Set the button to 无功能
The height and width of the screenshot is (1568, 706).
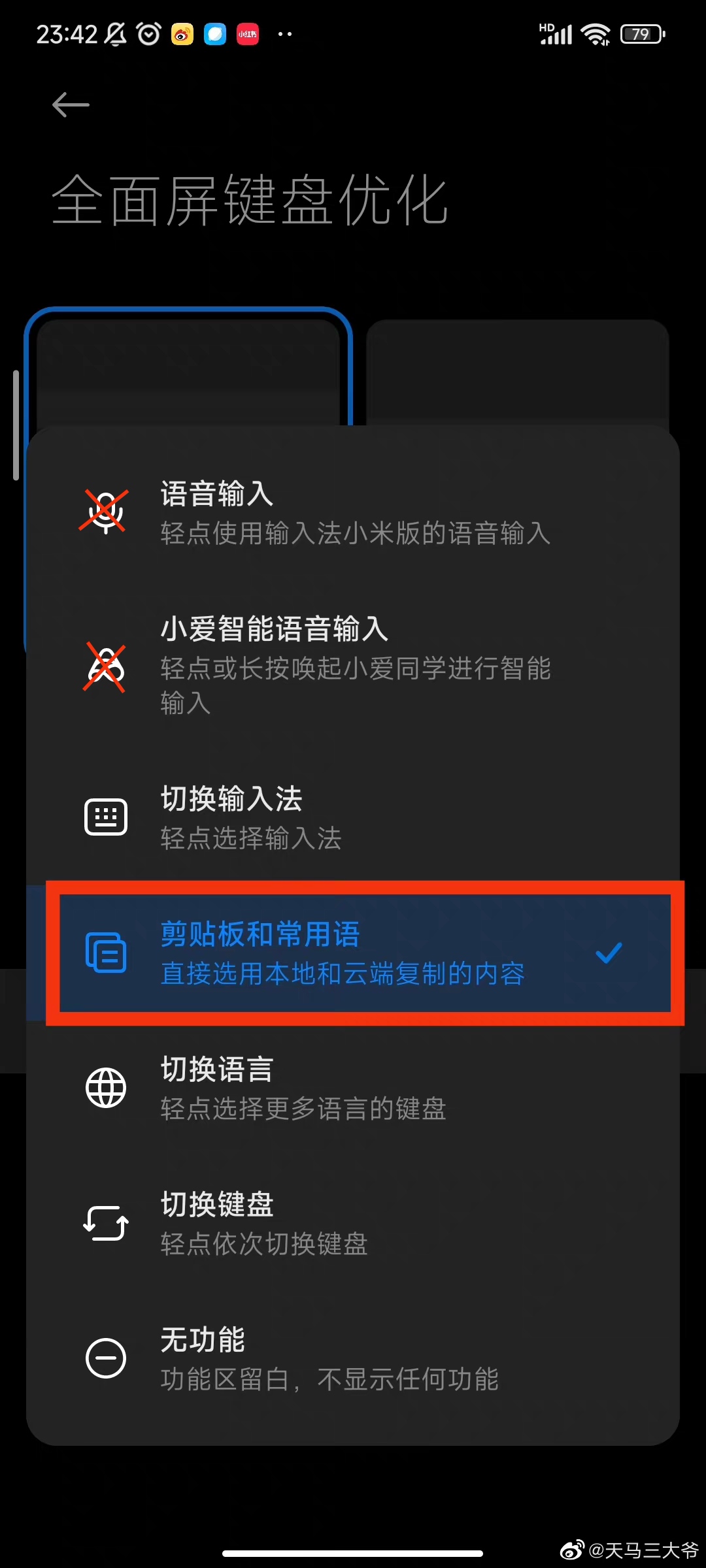click(x=353, y=1358)
